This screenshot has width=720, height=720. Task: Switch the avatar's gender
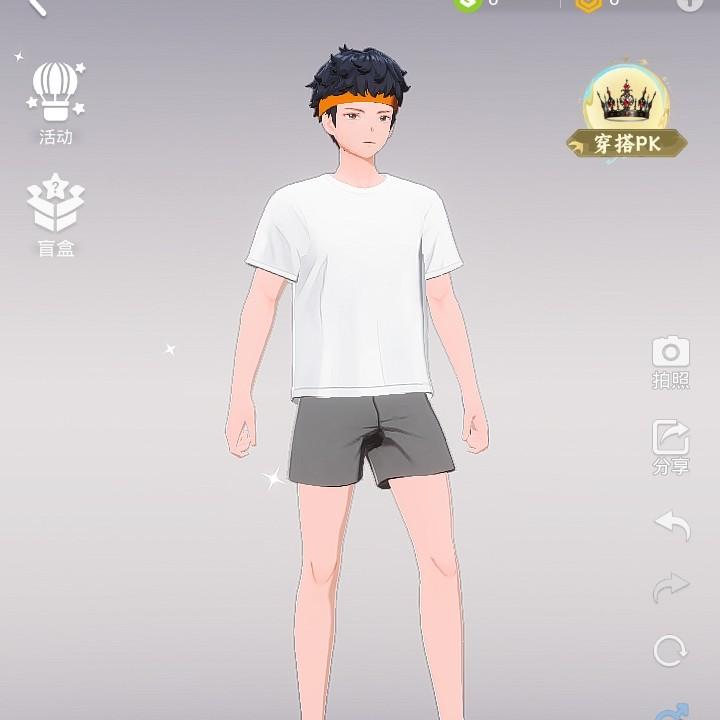point(676,711)
